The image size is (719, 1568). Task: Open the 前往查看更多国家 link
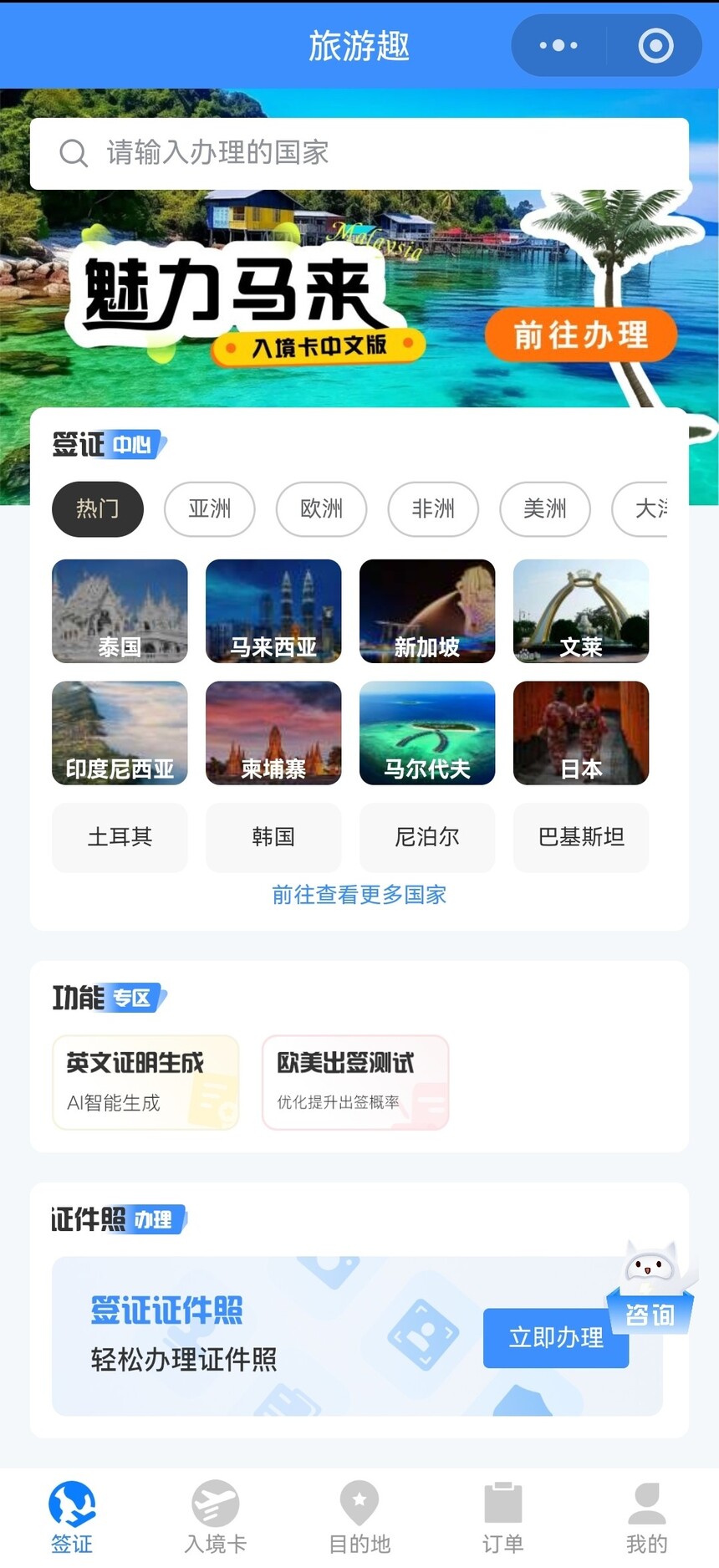tap(359, 895)
